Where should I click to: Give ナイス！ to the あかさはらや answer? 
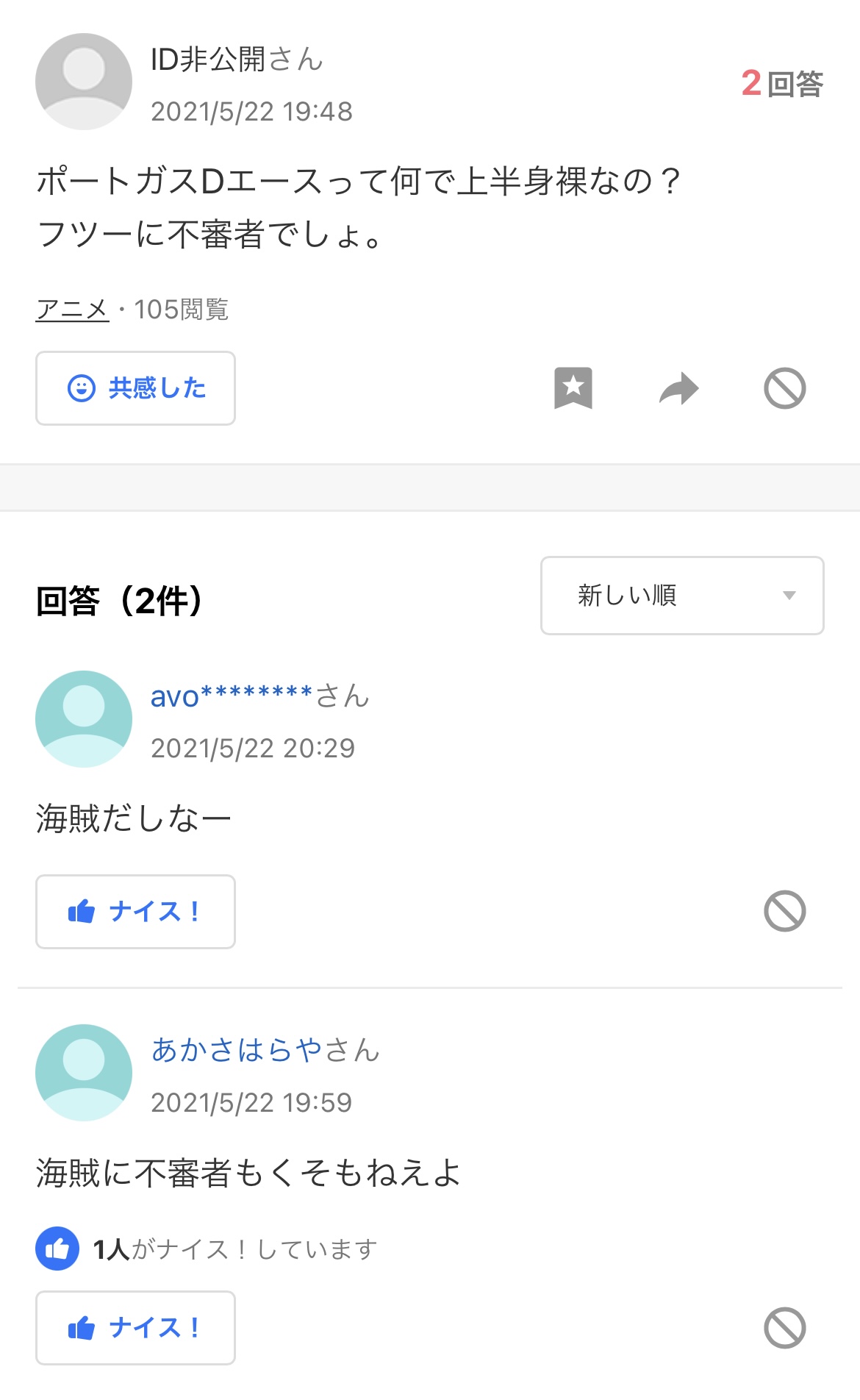[135, 1328]
